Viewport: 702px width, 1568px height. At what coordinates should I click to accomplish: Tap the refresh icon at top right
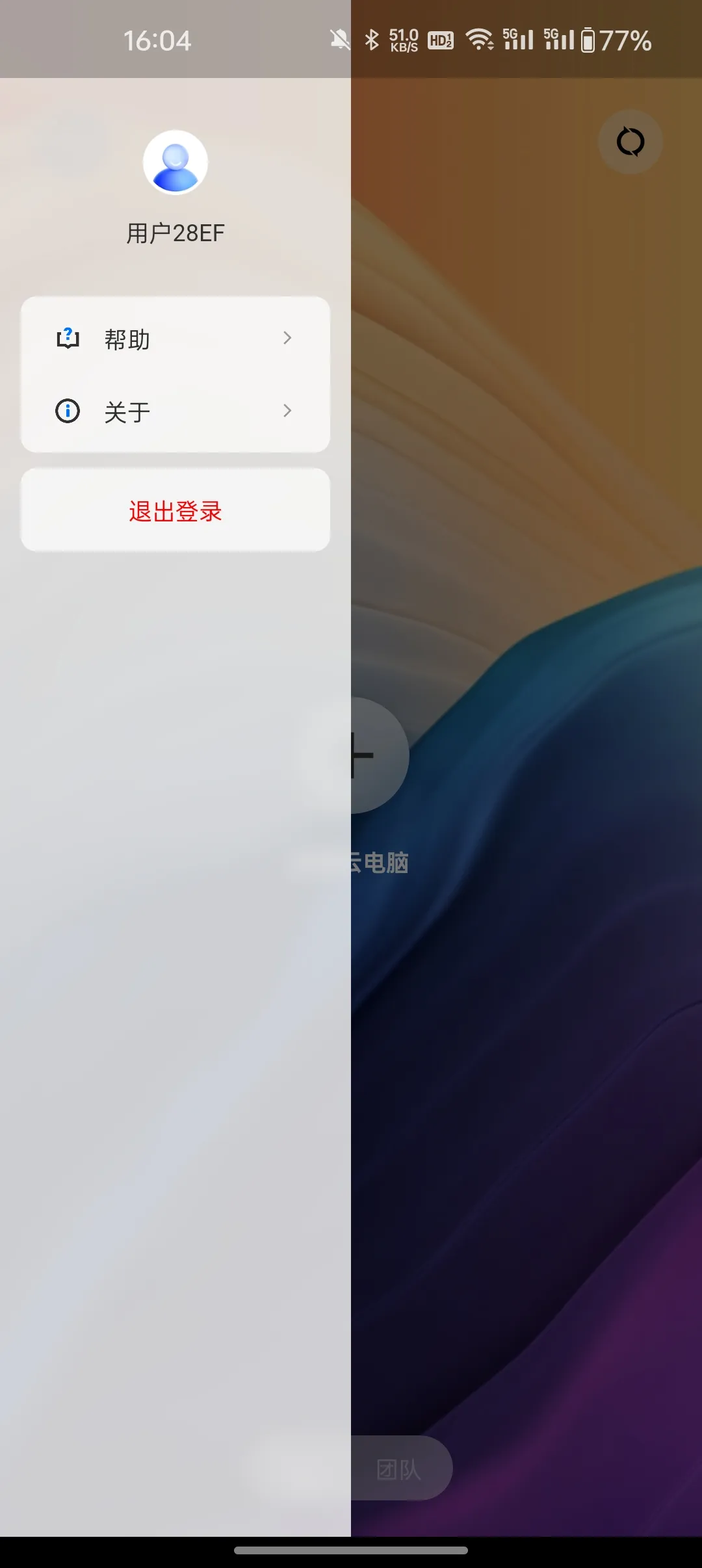click(630, 142)
